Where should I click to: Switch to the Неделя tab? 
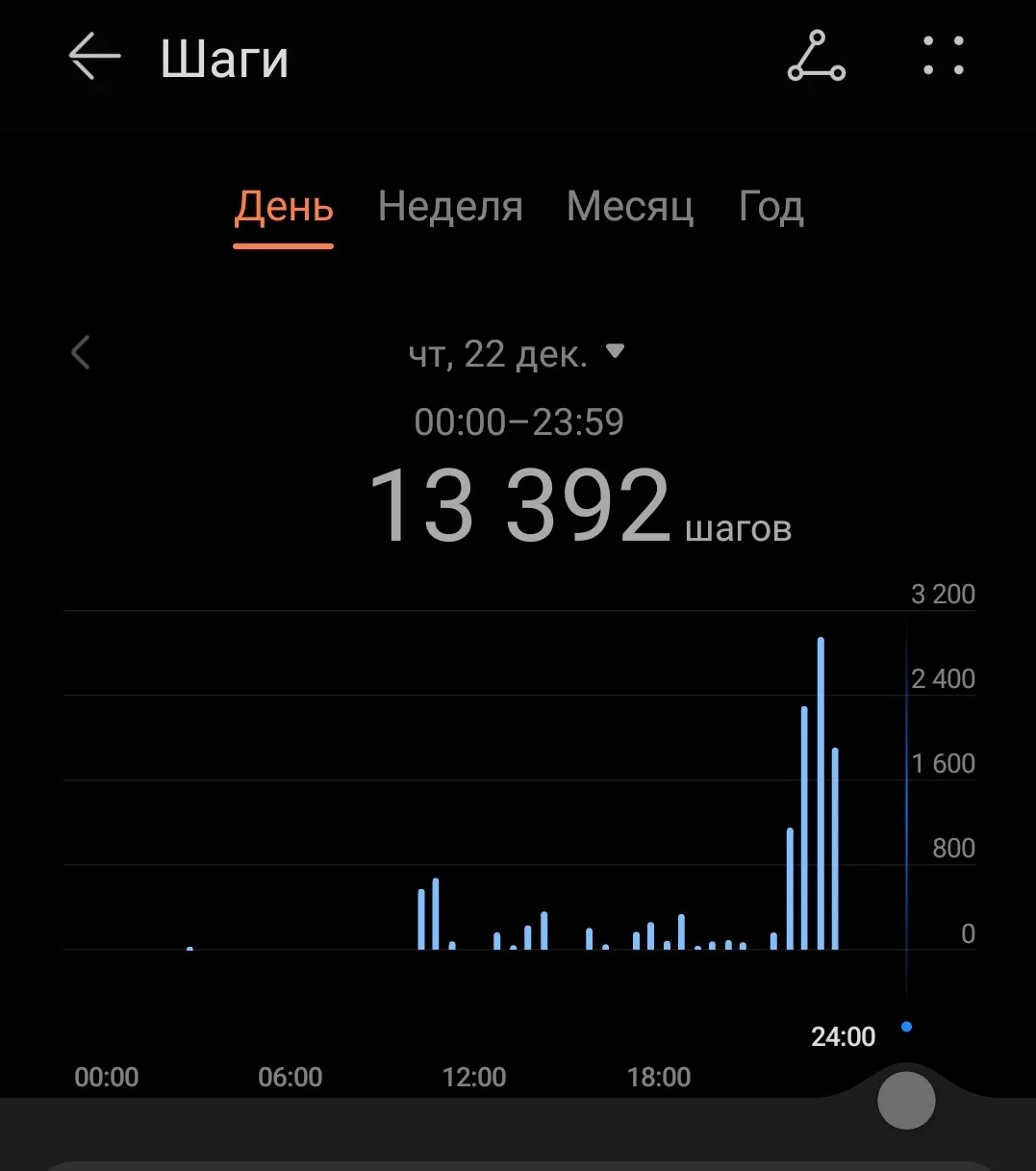[450, 207]
